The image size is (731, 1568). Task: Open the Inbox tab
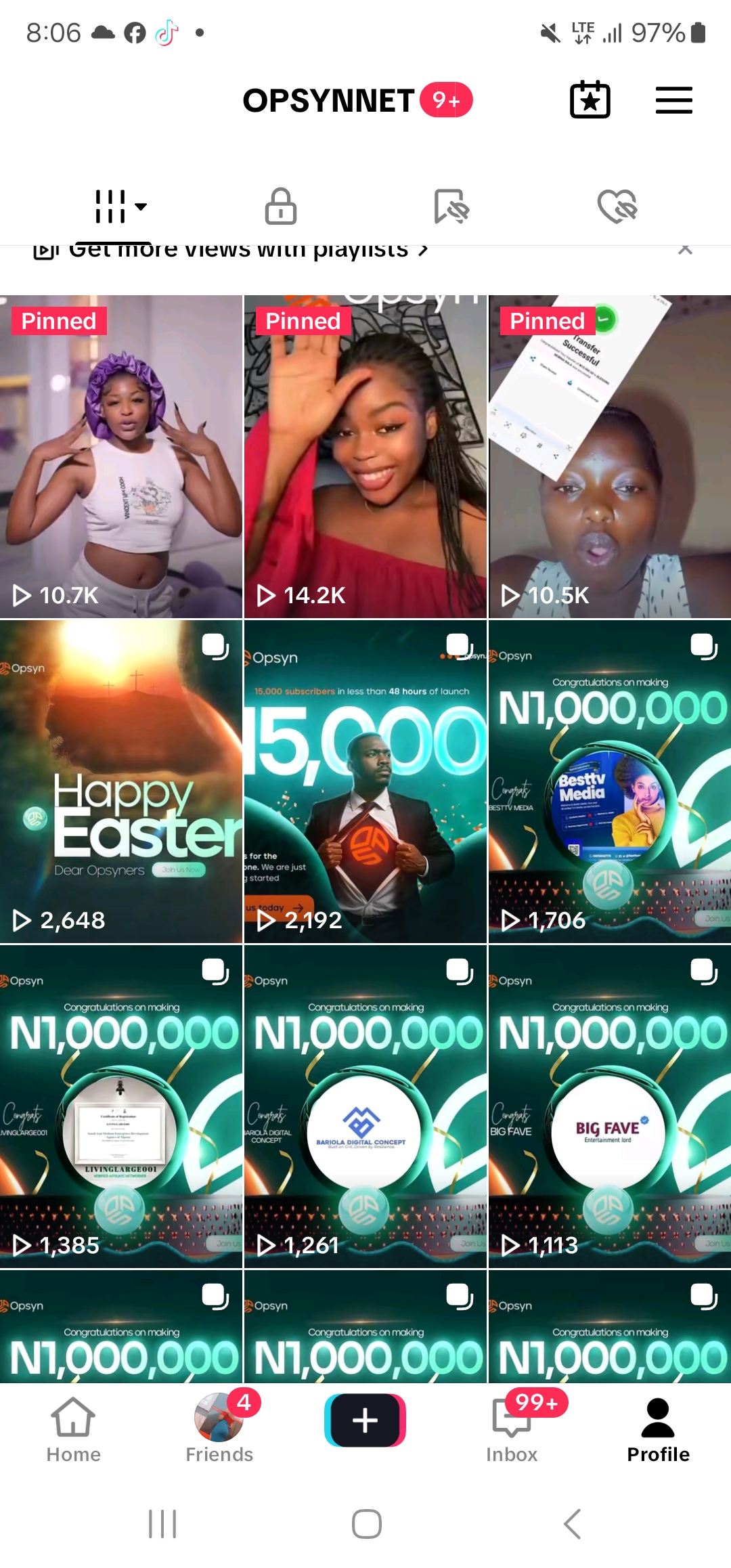point(512,1429)
